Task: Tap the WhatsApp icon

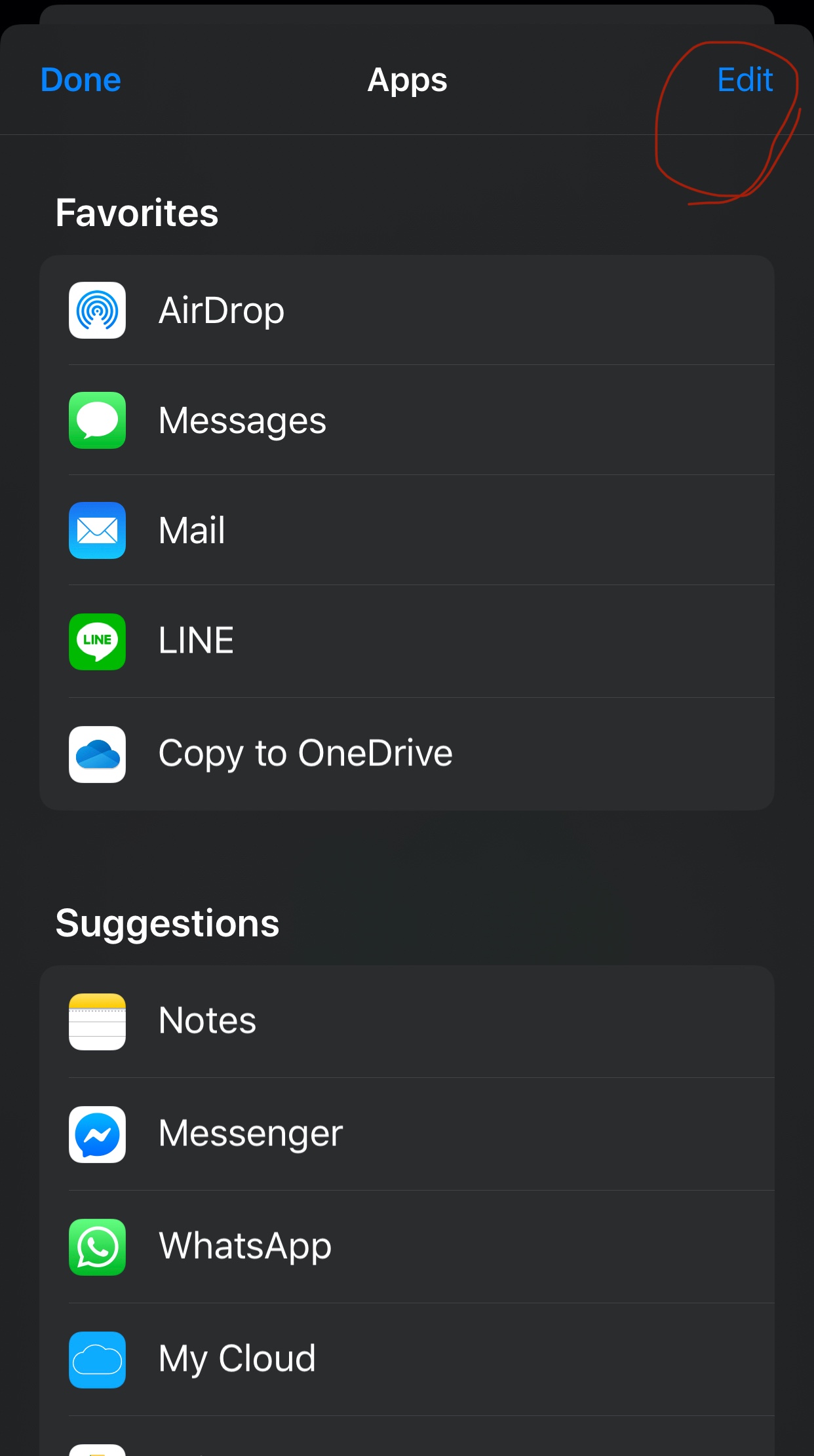Action: (96, 1245)
